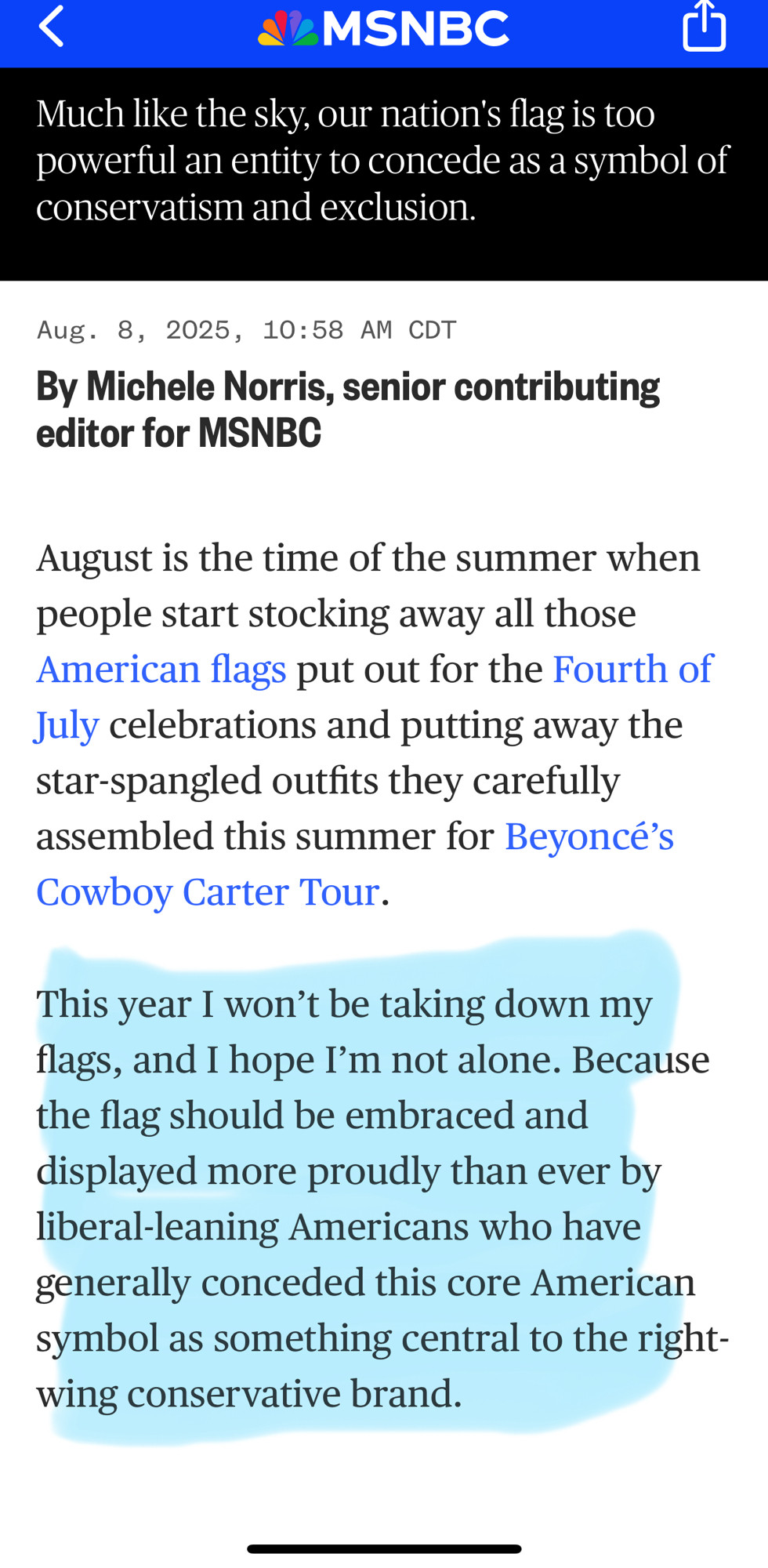Viewport: 768px width, 1568px height.
Task: Share this MSNBC article
Action: (x=704, y=26)
